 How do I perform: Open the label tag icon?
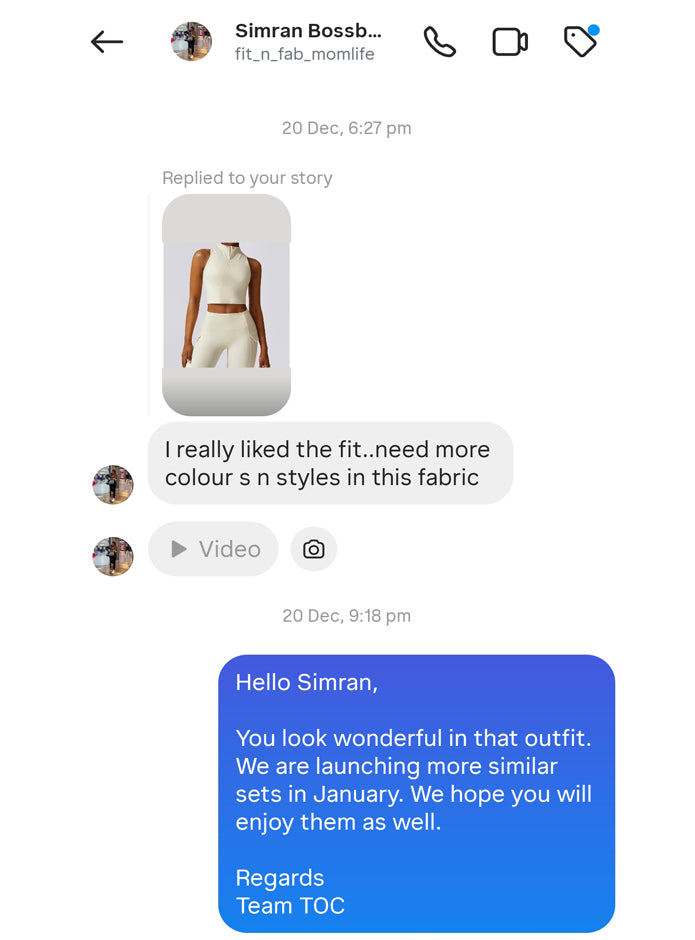tap(580, 42)
